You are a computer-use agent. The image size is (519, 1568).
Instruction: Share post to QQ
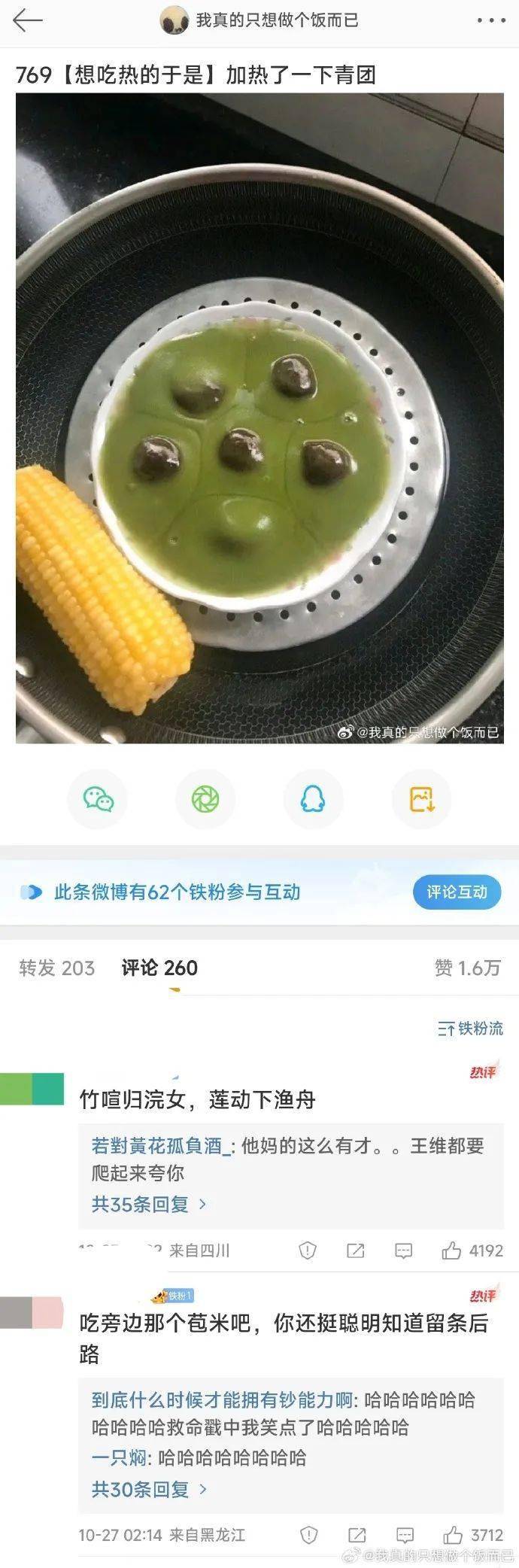[313, 799]
